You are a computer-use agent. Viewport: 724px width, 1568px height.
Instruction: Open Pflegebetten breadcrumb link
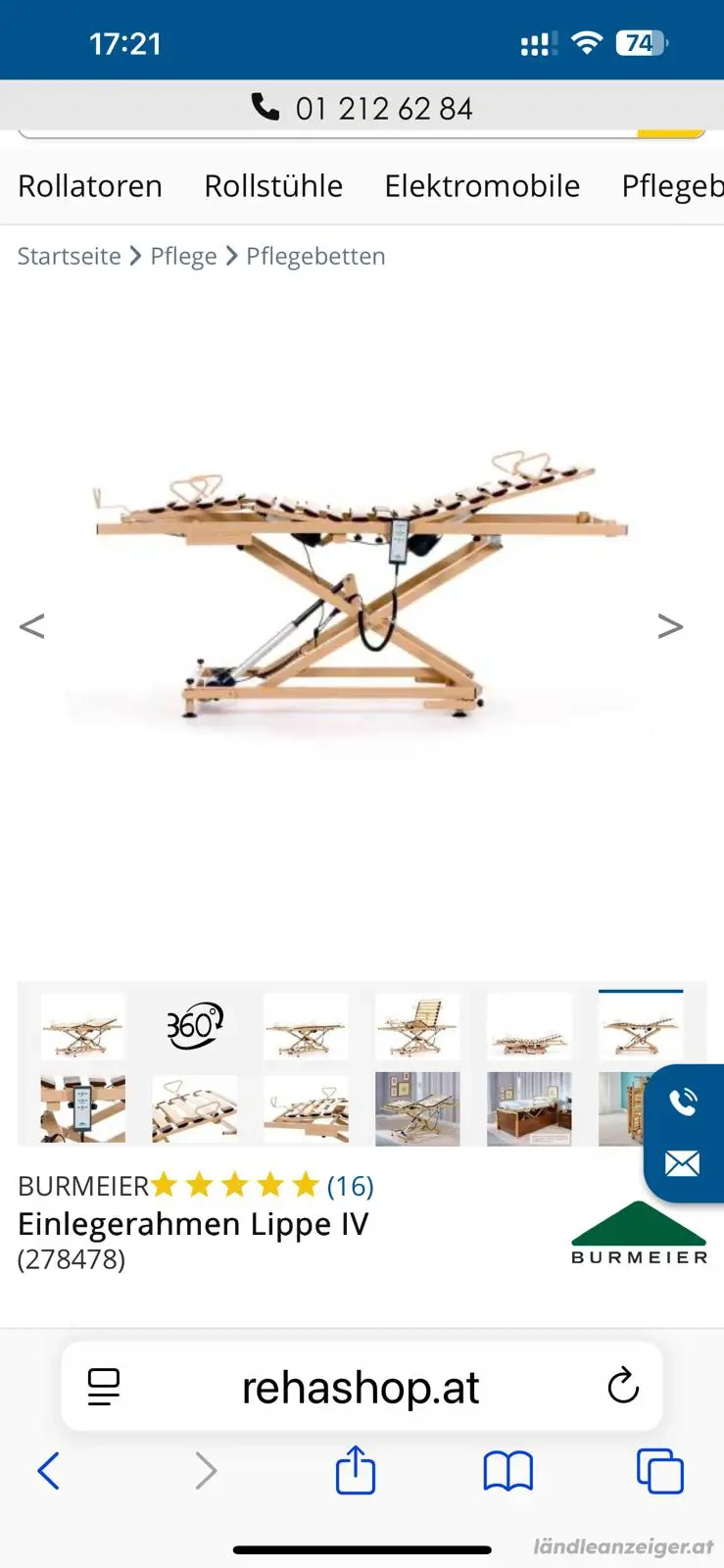coord(315,257)
